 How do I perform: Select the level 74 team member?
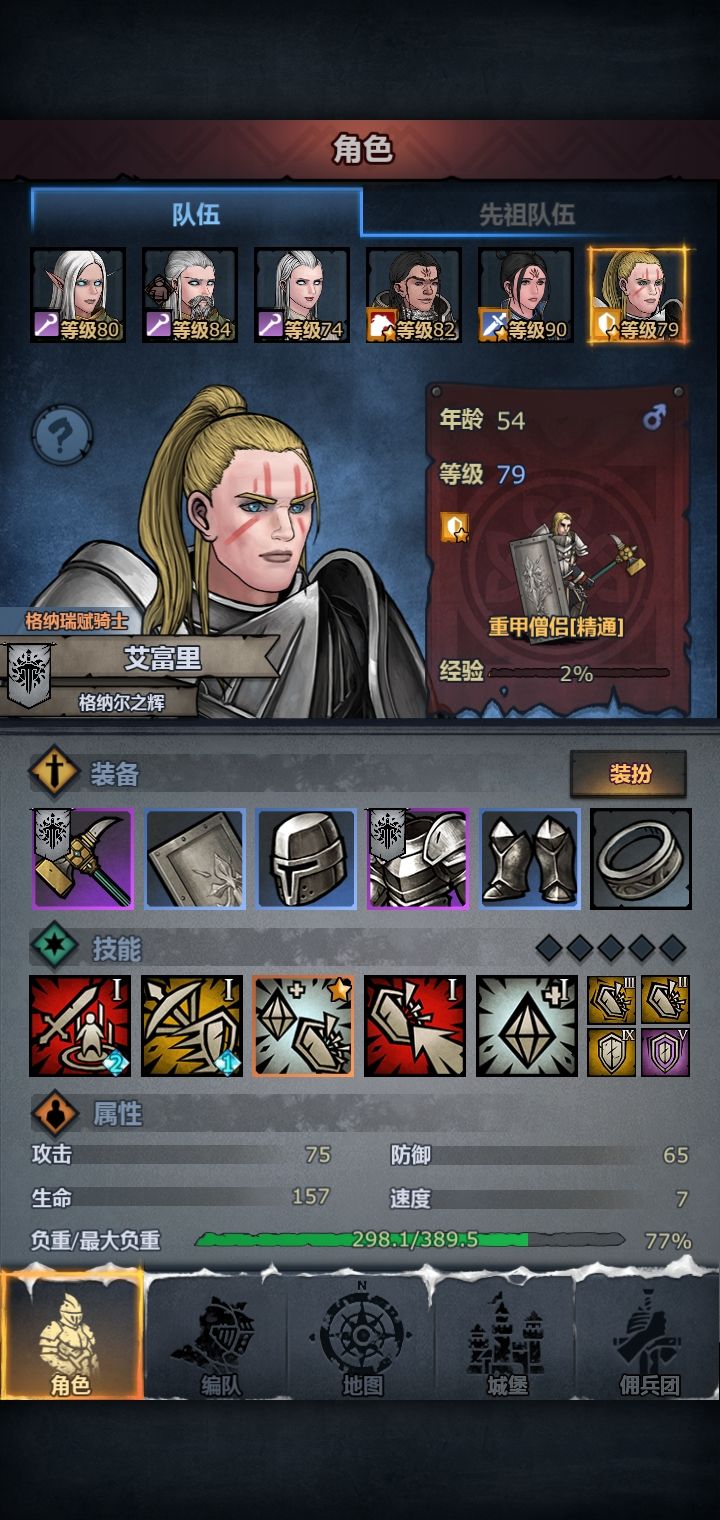[302, 296]
